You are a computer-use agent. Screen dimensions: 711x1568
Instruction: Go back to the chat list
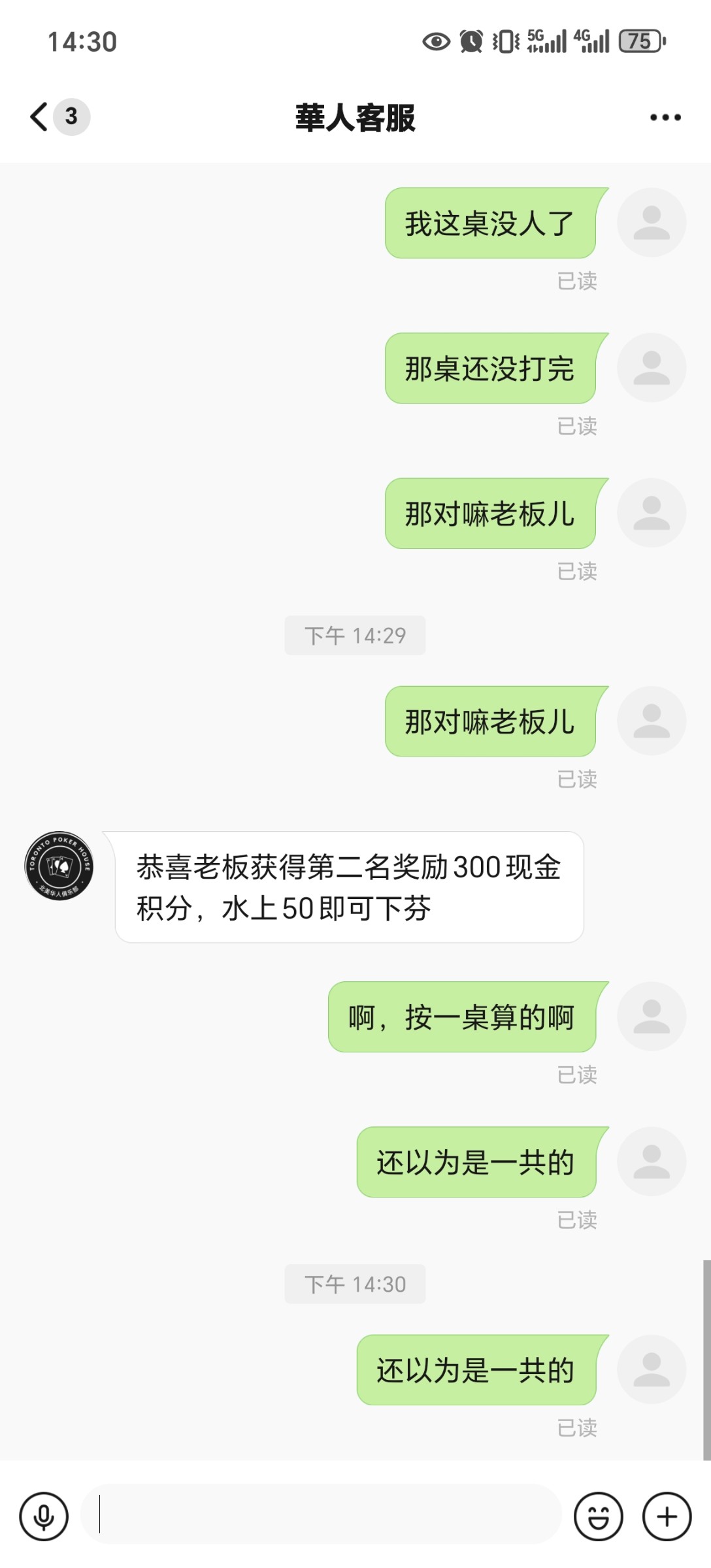[41, 118]
